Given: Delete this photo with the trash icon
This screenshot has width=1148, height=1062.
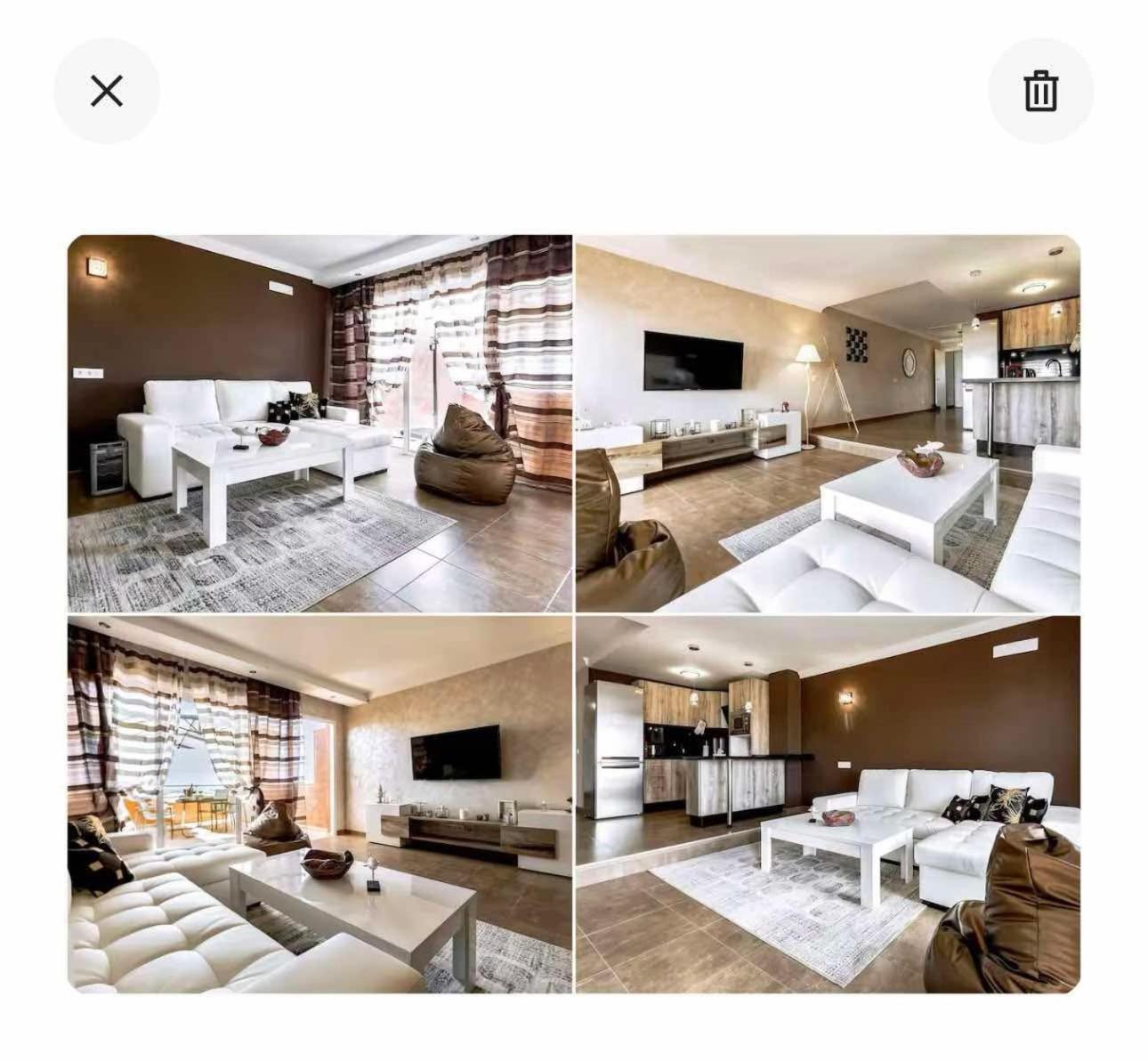Looking at the screenshot, I should [x=1040, y=91].
